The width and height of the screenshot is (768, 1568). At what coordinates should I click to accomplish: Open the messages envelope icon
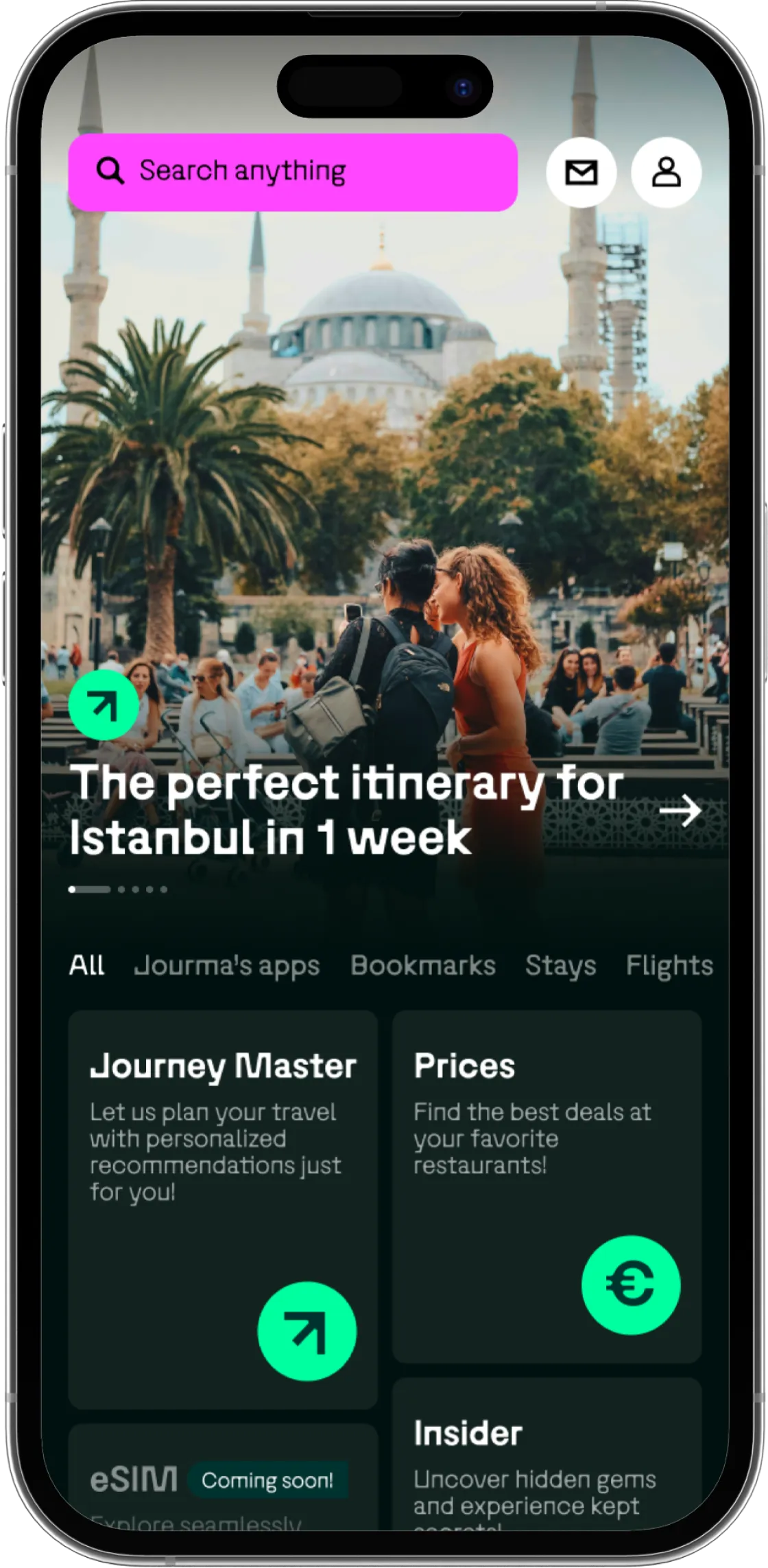point(581,172)
